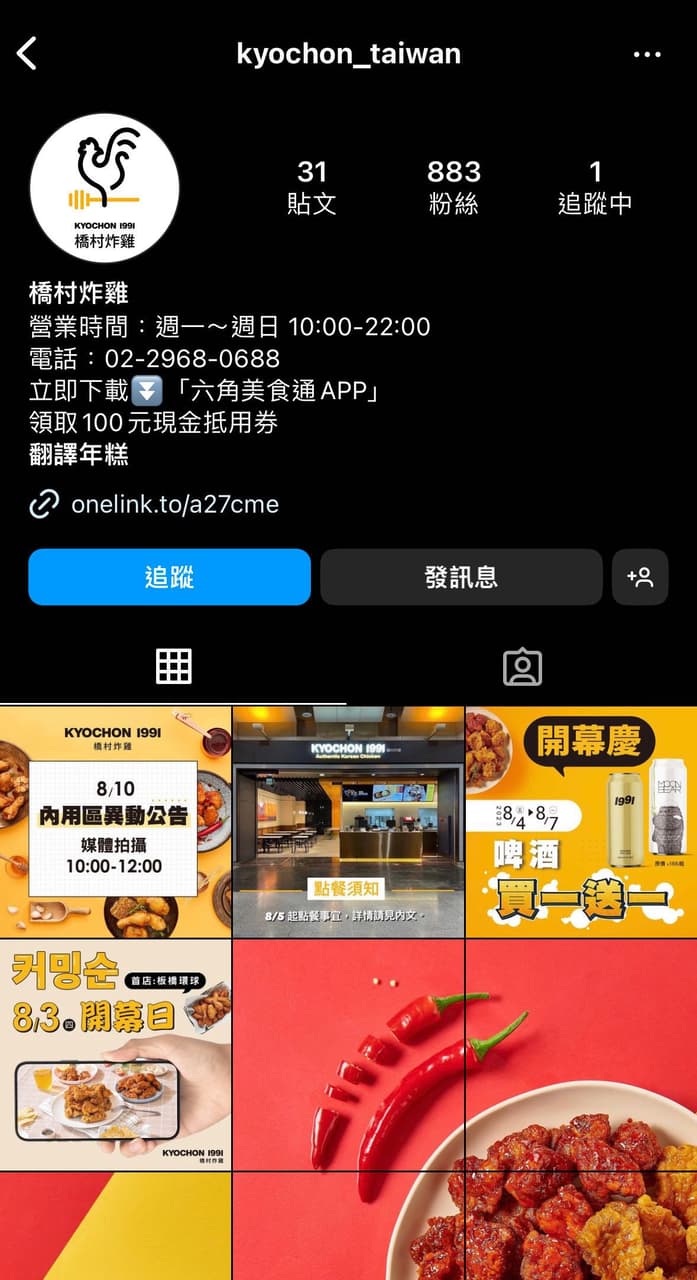Open the 翻譯年糕 translate bio option
Image resolution: width=697 pixels, height=1280 pixels.
point(79,455)
